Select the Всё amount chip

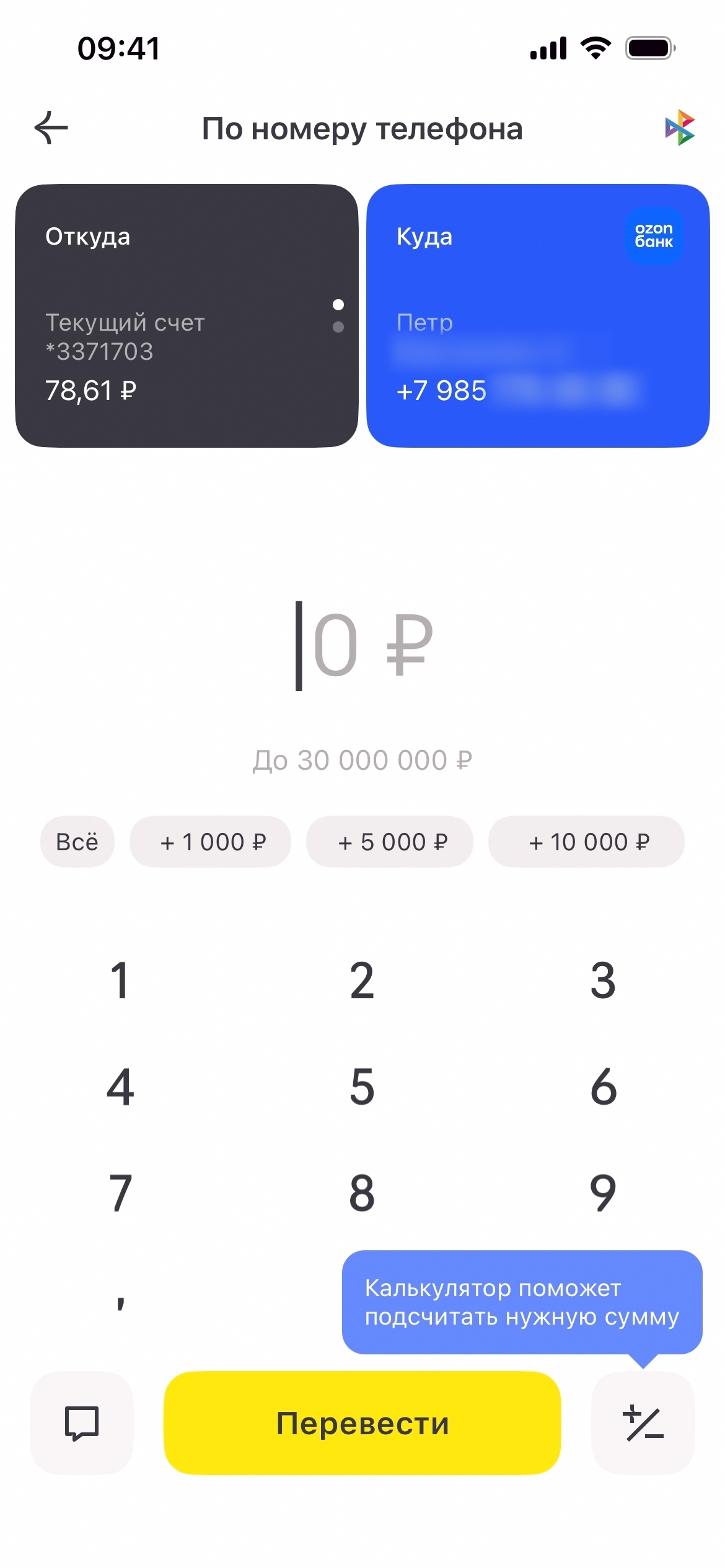[x=77, y=842]
